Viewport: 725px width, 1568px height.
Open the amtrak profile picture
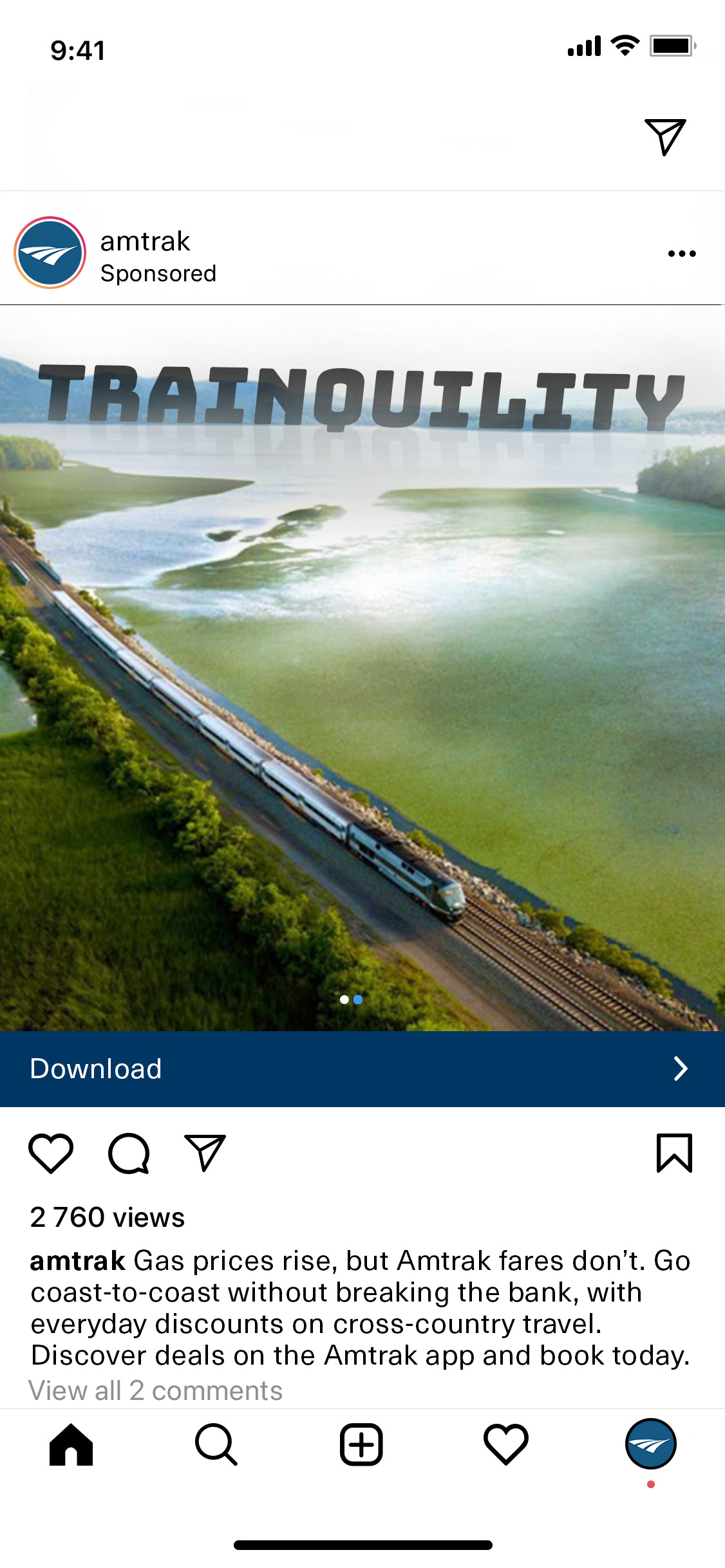coord(50,252)
